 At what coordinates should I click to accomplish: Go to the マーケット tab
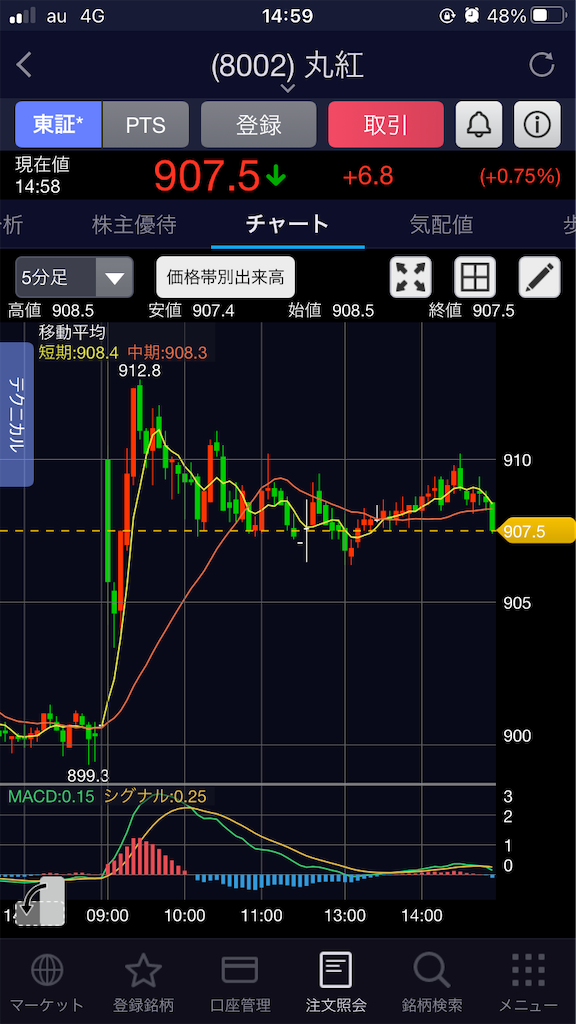point(47,982)
